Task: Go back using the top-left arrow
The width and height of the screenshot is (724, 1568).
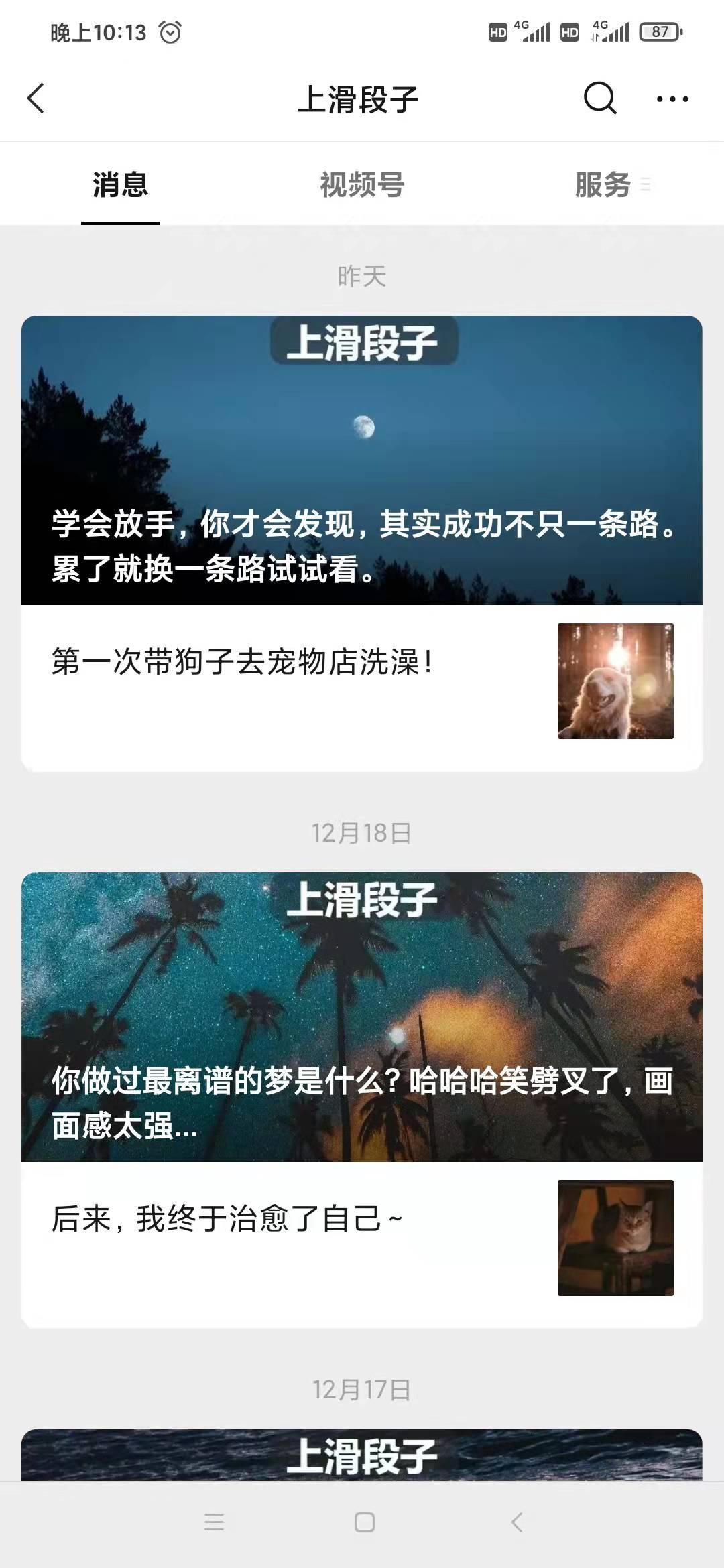Action: (x=36, y=99)
